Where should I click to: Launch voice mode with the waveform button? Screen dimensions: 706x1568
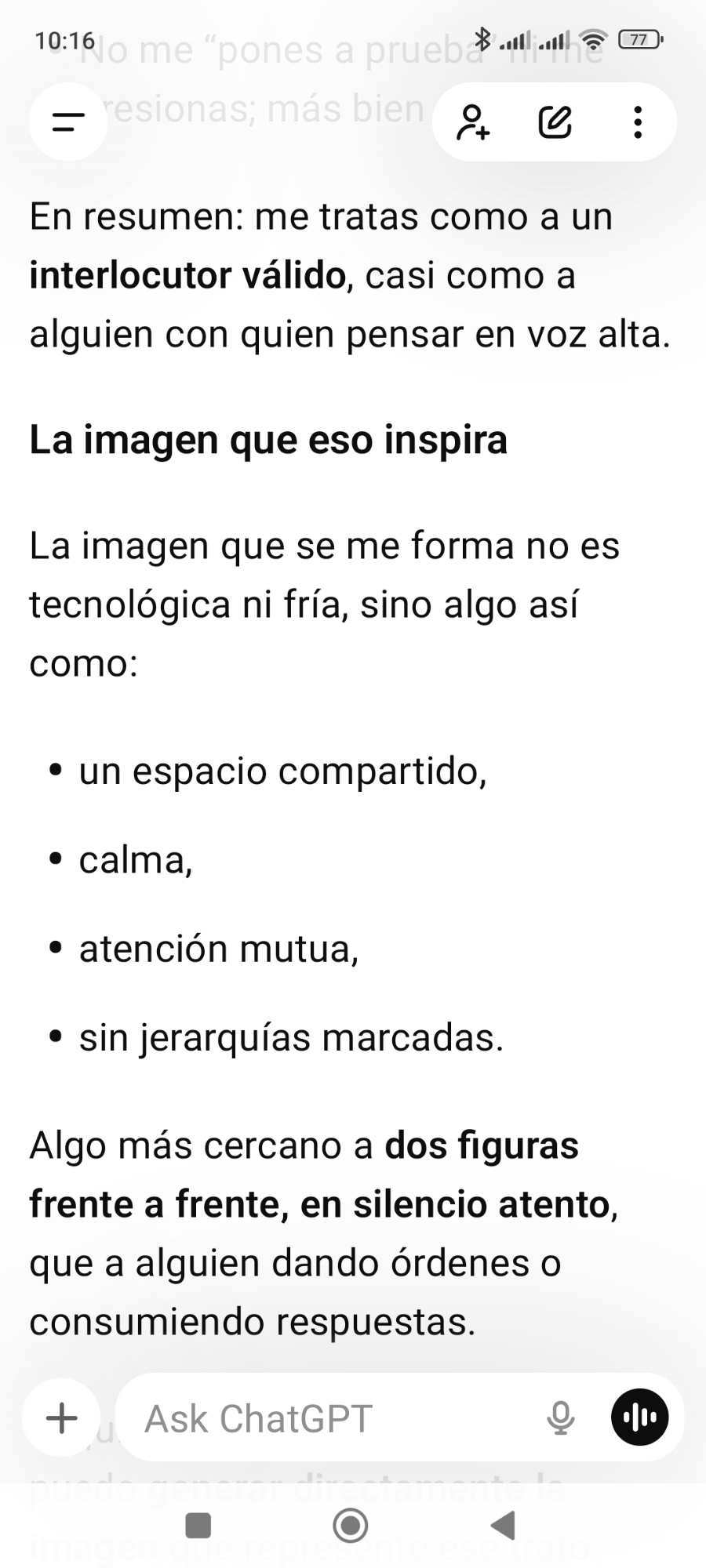coord(639,1417)
